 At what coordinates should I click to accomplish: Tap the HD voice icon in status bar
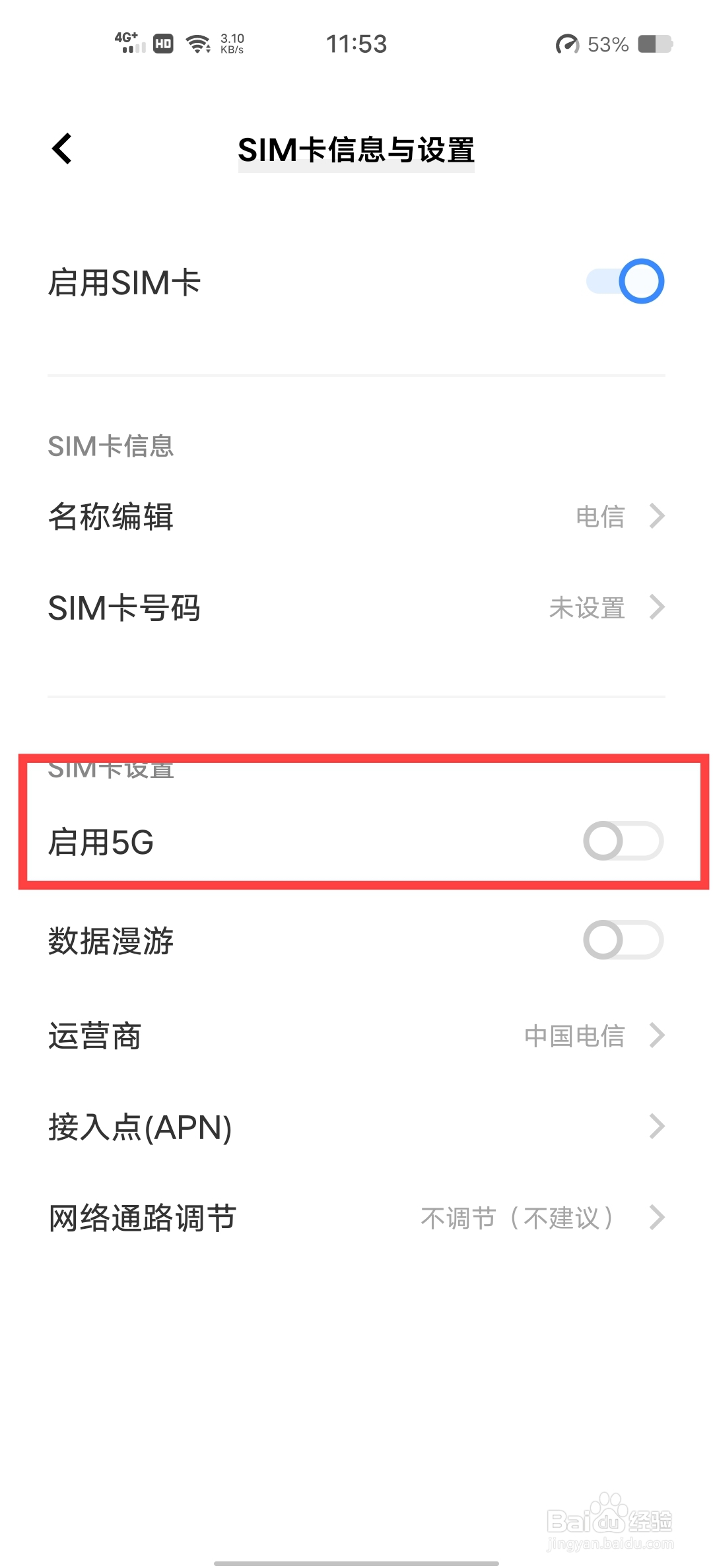click(162, 44)
